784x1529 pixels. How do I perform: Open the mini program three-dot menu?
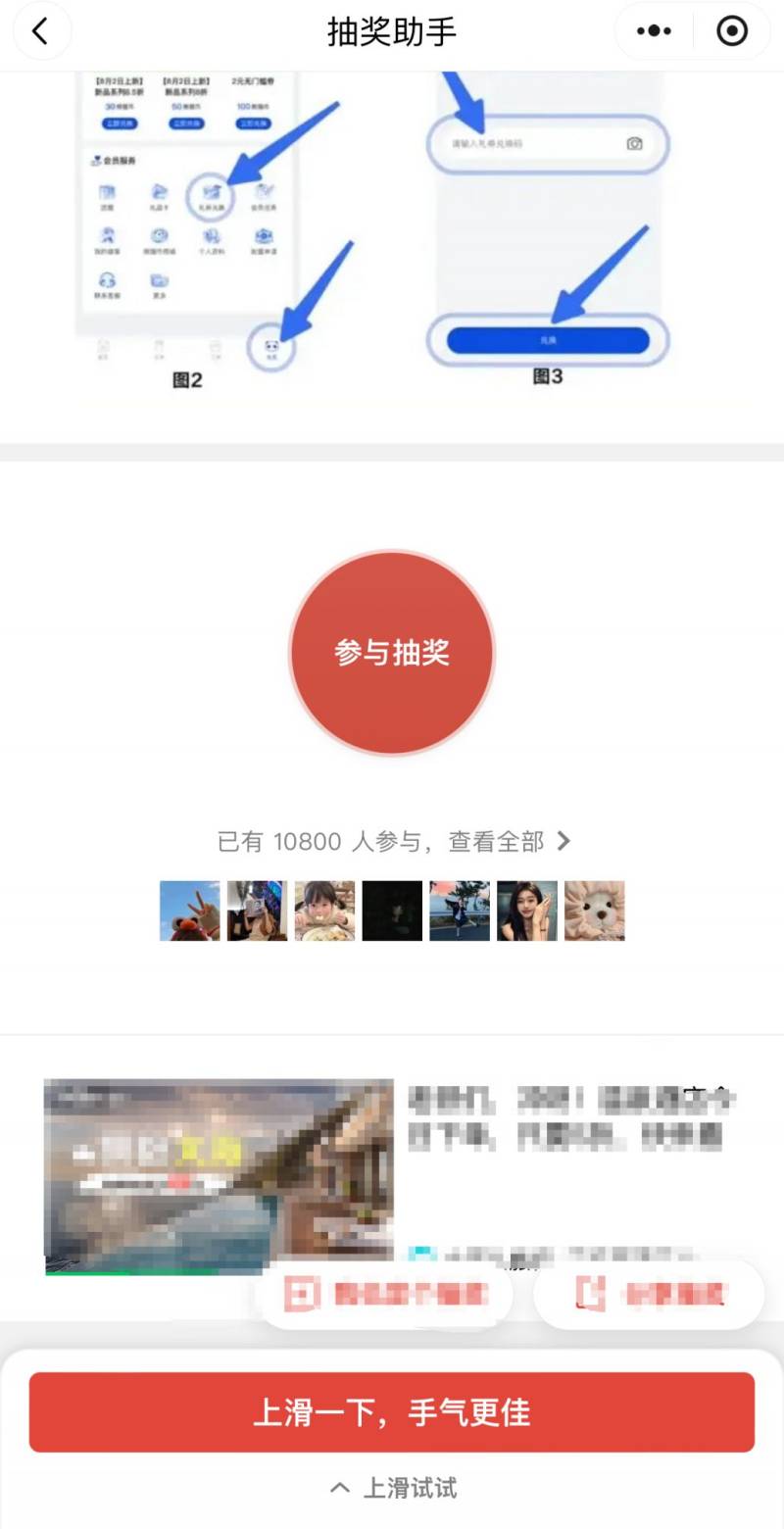point(654,31)
